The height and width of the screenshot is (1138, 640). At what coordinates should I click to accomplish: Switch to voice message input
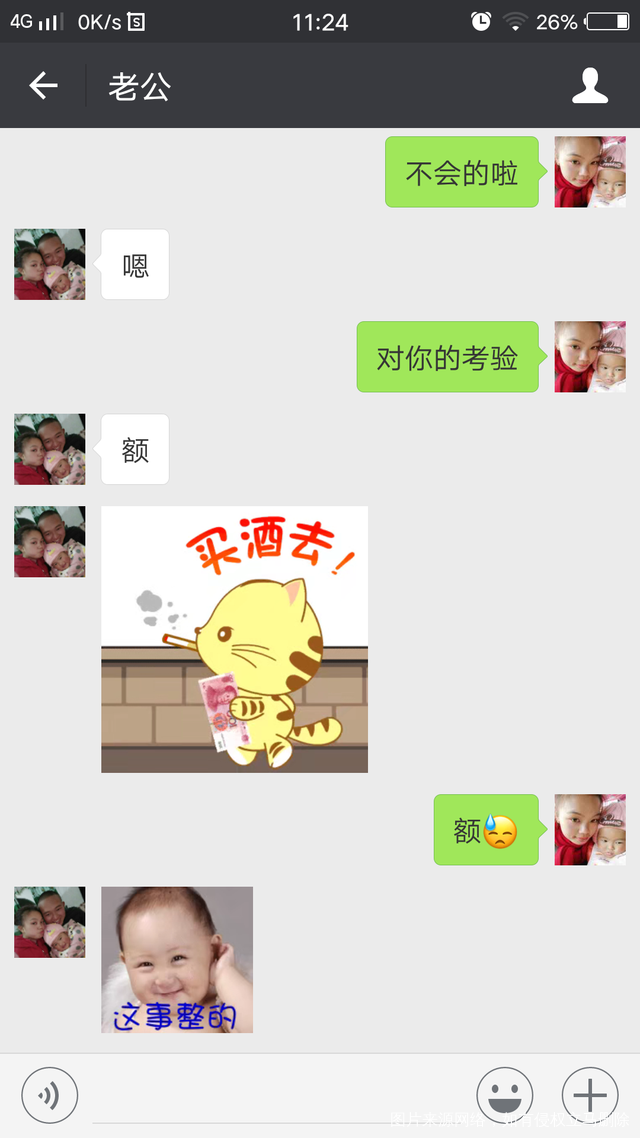pyautogui.click(x=49, y=1096)
